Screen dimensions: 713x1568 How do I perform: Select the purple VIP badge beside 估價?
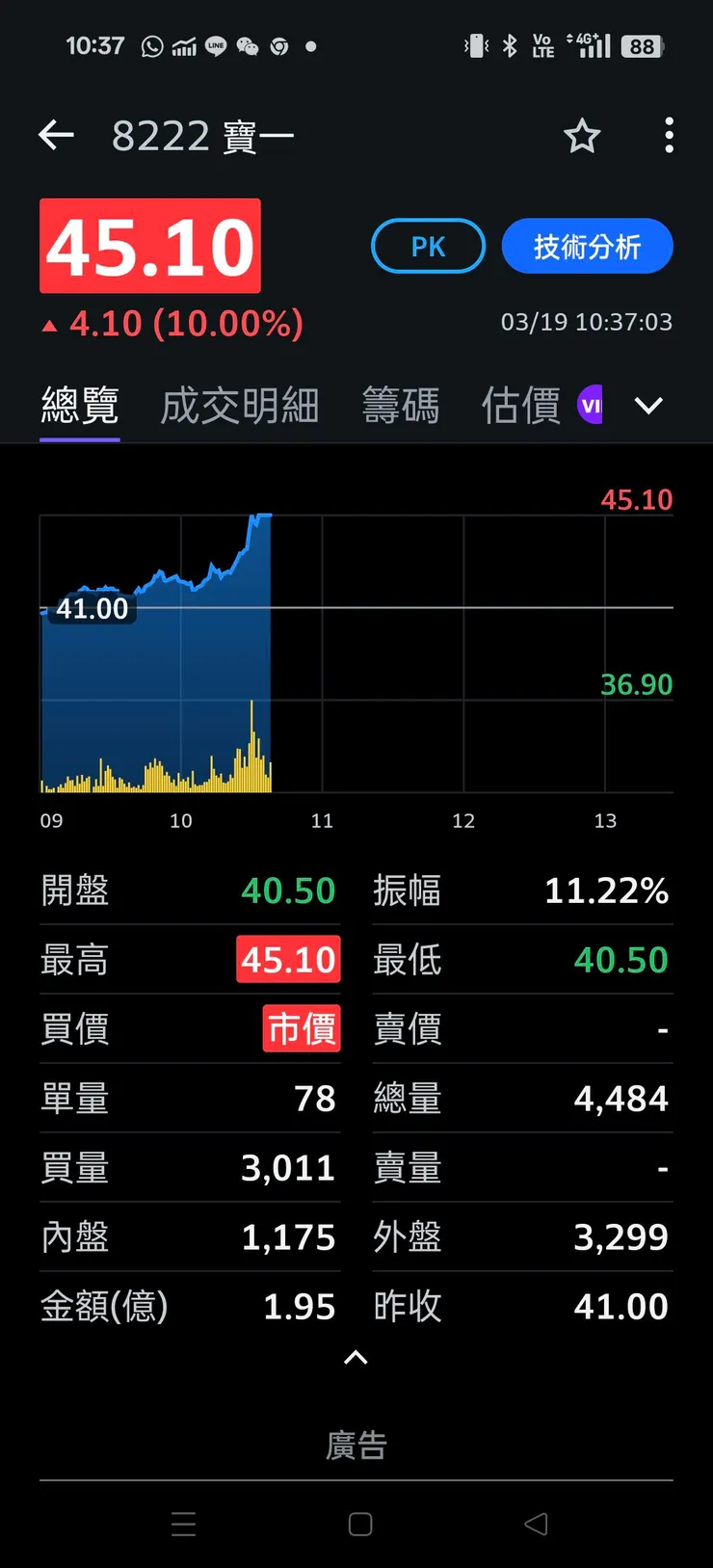(591, 405)
